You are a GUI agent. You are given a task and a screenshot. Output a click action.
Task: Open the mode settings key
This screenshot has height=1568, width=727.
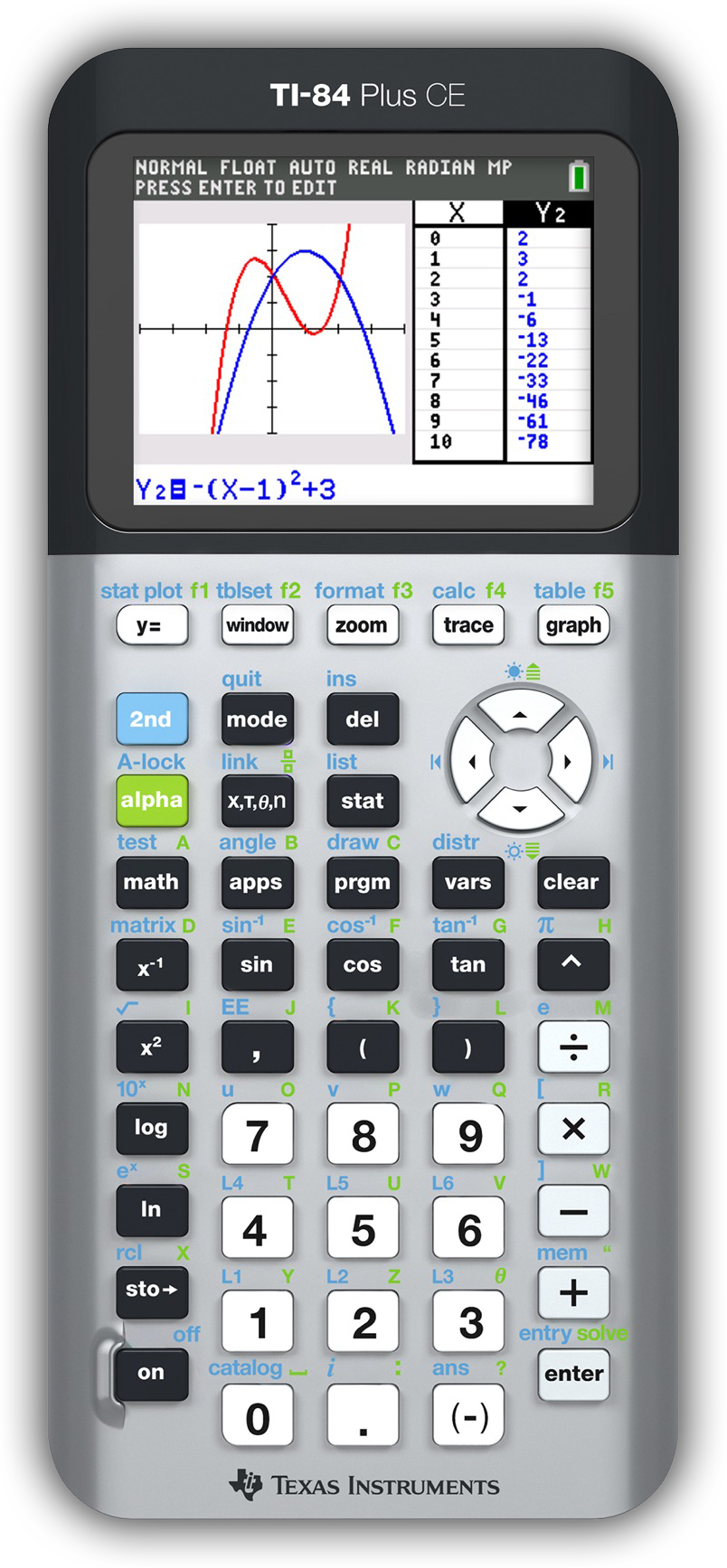coord(258,719)
